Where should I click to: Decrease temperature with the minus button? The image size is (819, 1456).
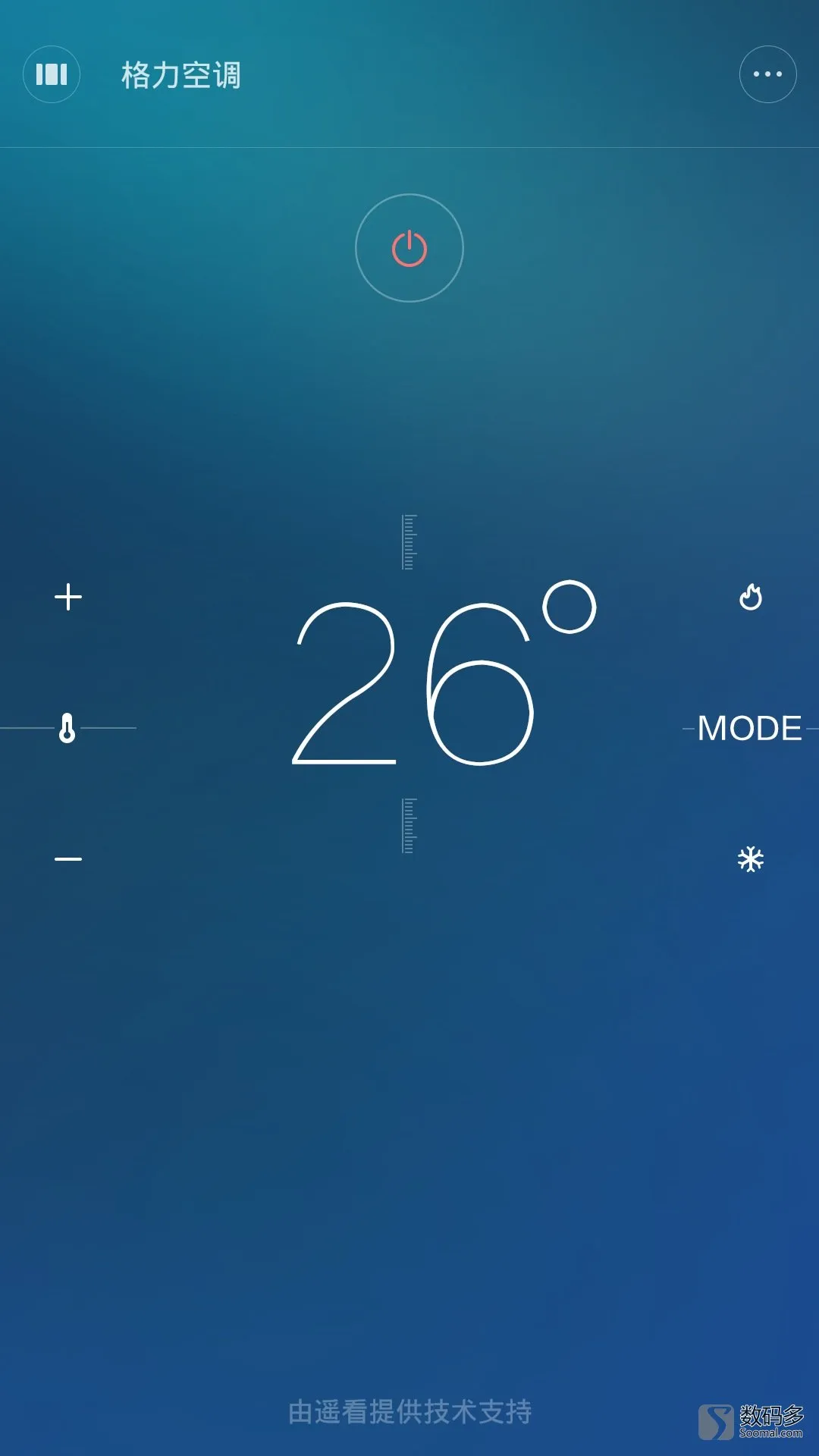coord(68,859)
